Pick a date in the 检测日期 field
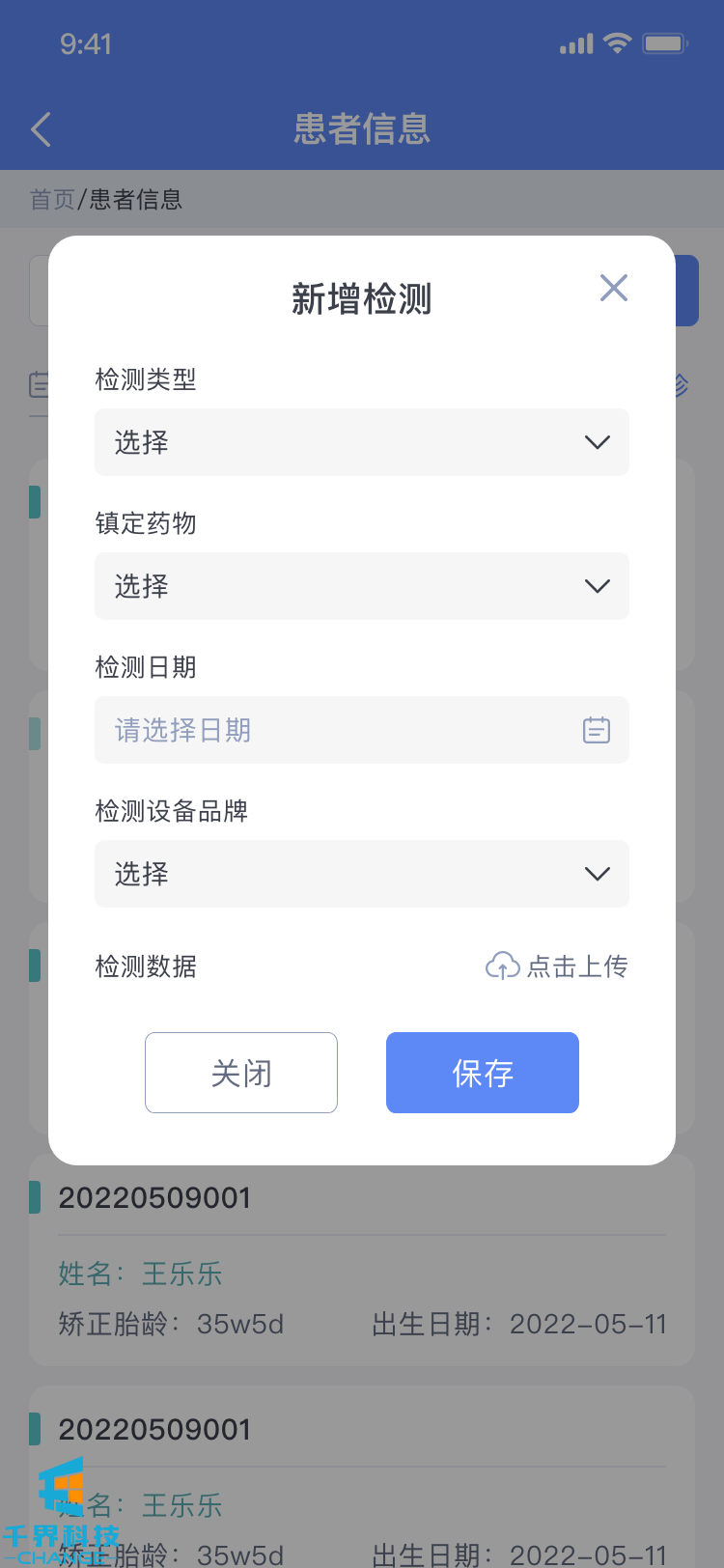 pyautogui.click(x=361, y=730)
